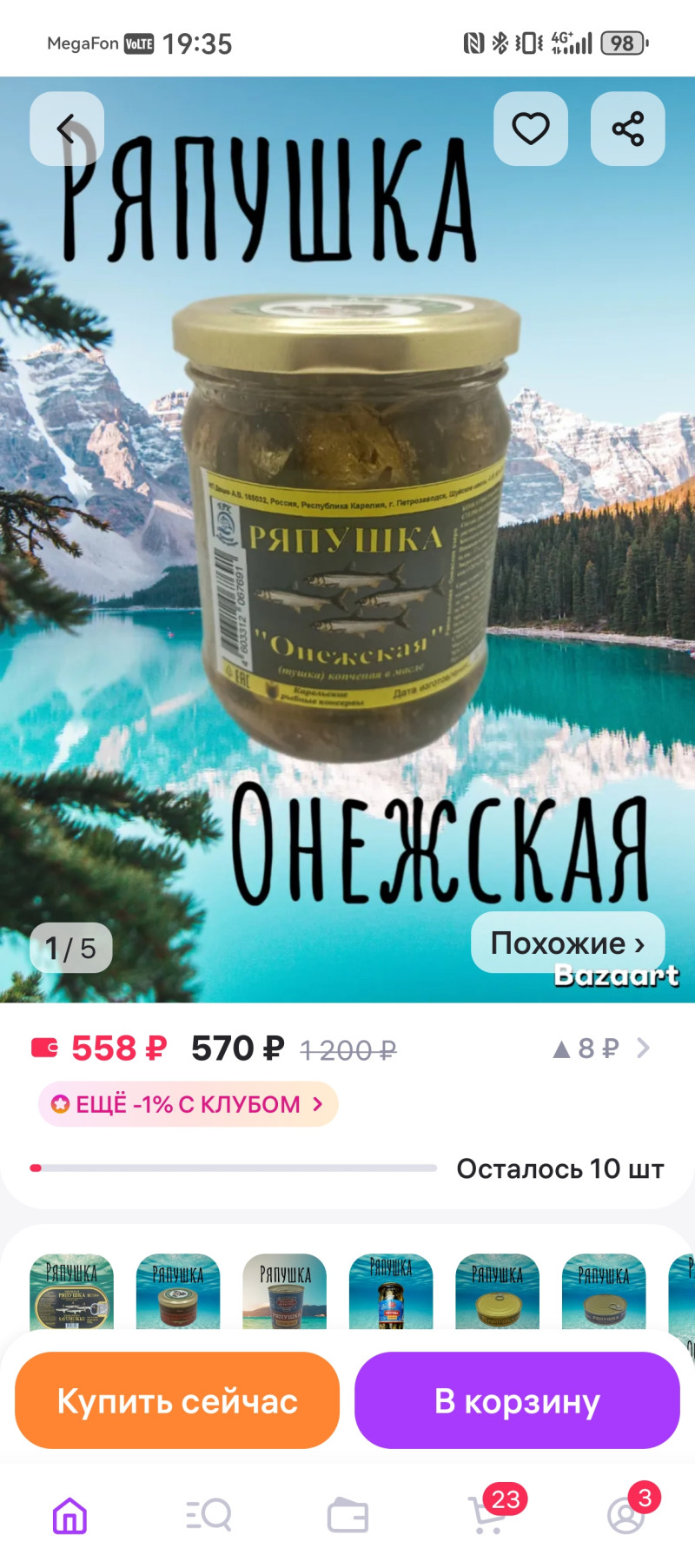Screen dimensions: 695x1568
Task: Open similar items via Похожие
Action: [567, 943]
